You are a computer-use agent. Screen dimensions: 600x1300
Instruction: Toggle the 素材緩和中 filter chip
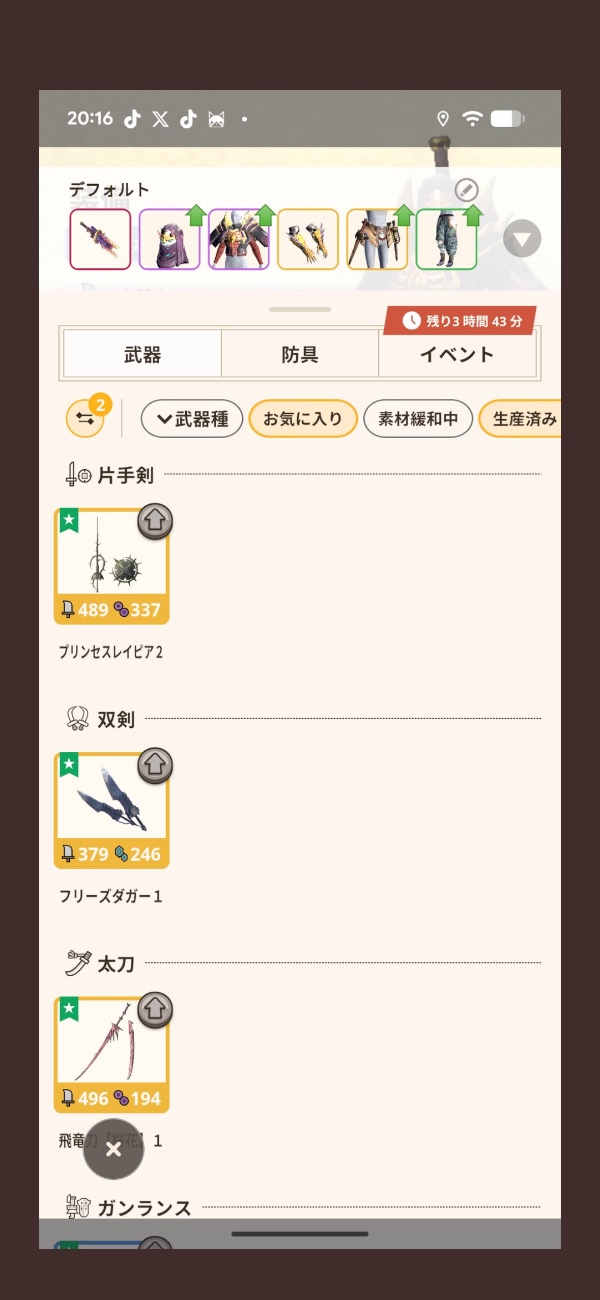(418, 419)
